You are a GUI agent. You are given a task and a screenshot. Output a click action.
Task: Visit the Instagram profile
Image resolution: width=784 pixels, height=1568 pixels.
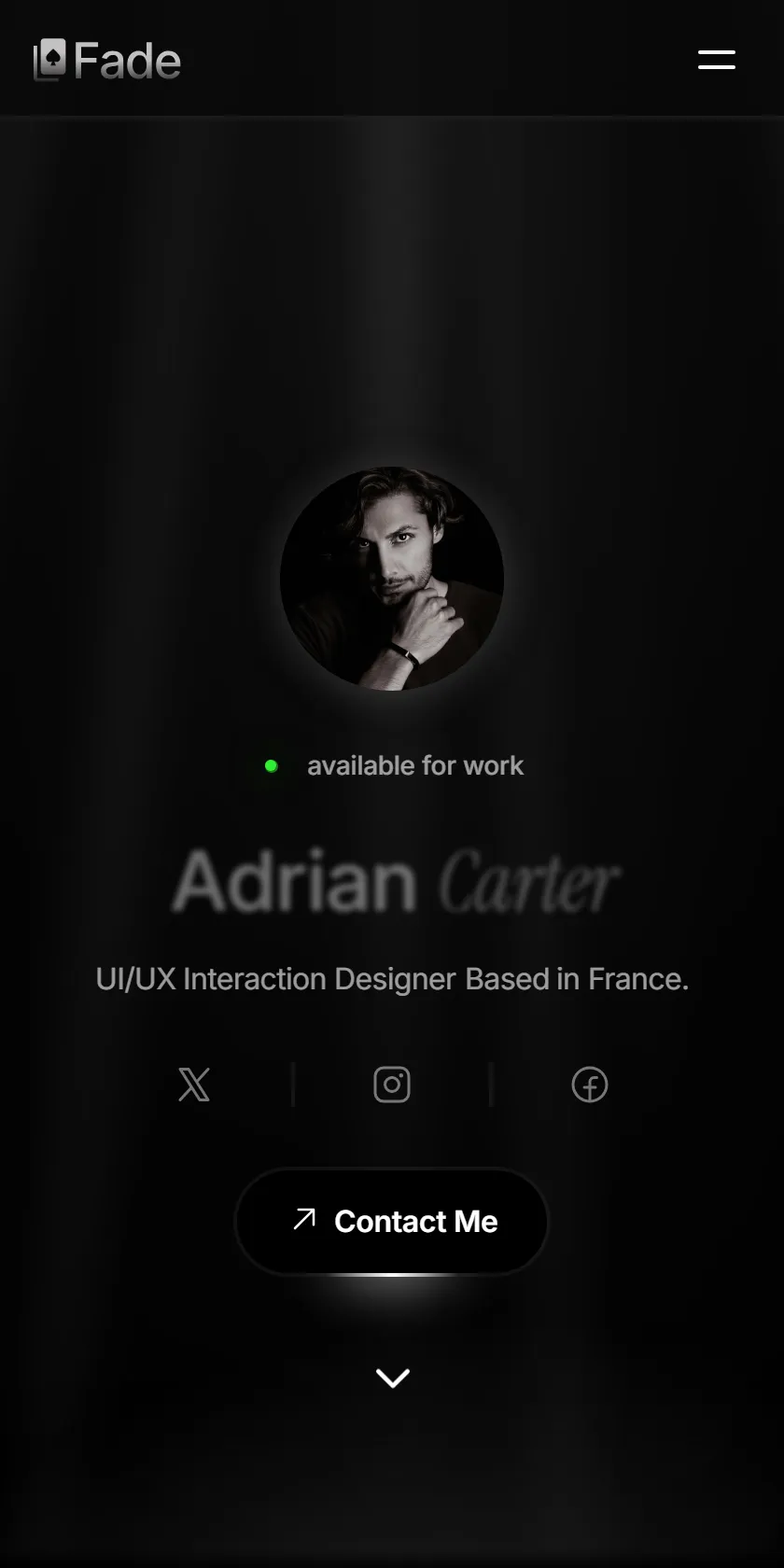(392, 1085)
